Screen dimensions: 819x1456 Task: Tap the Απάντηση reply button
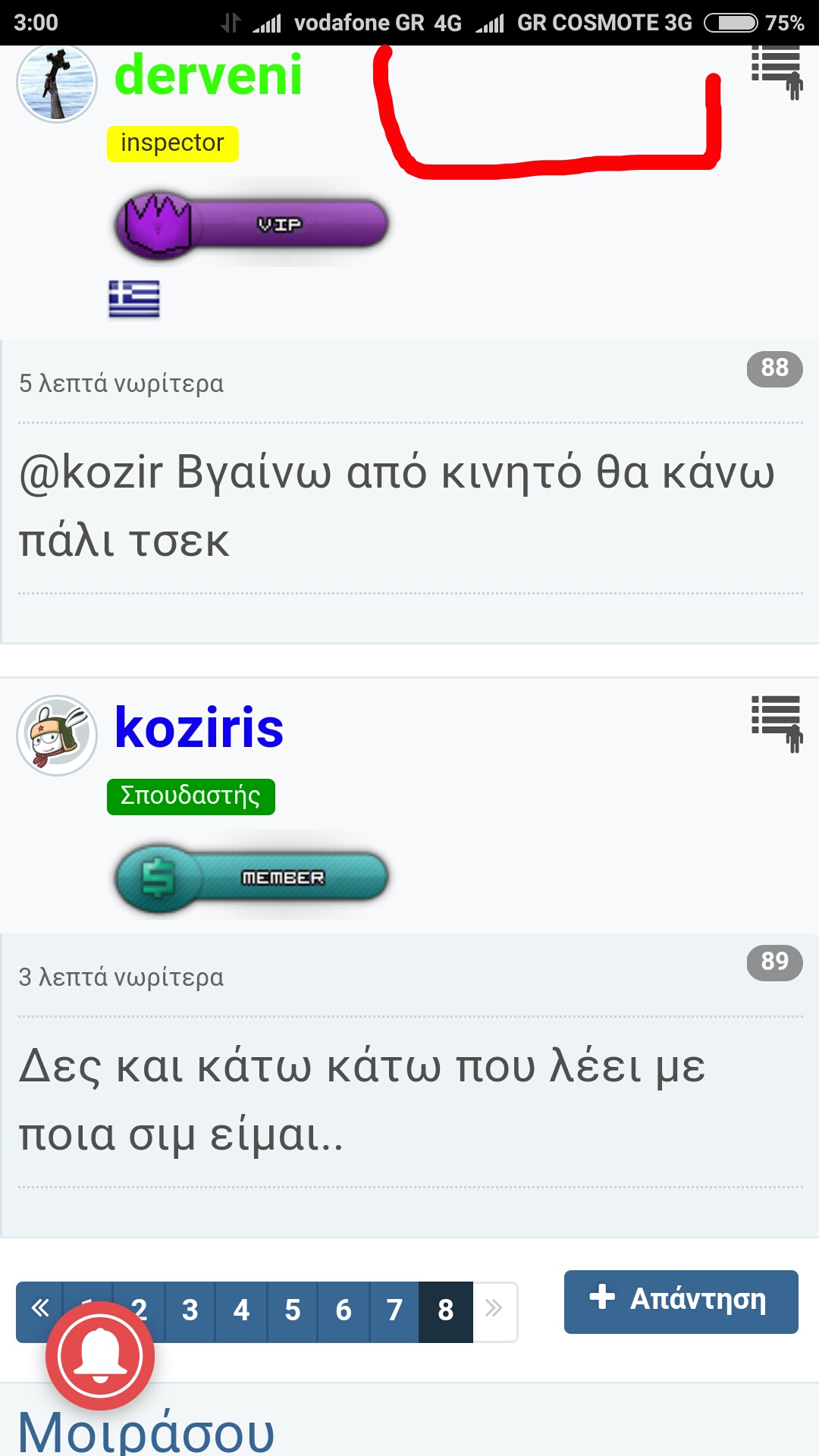(681, 1301)
